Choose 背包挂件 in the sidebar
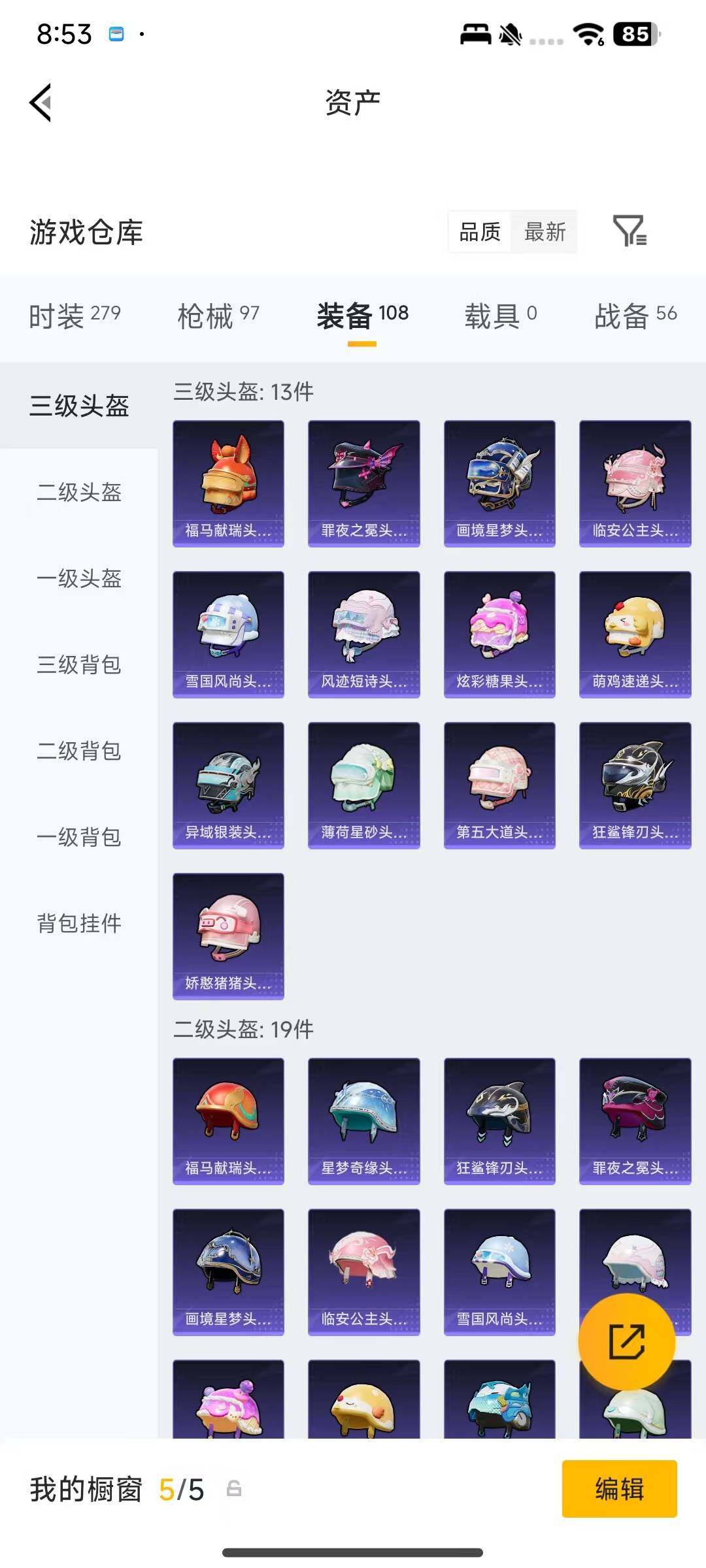 tap(78, 924)
